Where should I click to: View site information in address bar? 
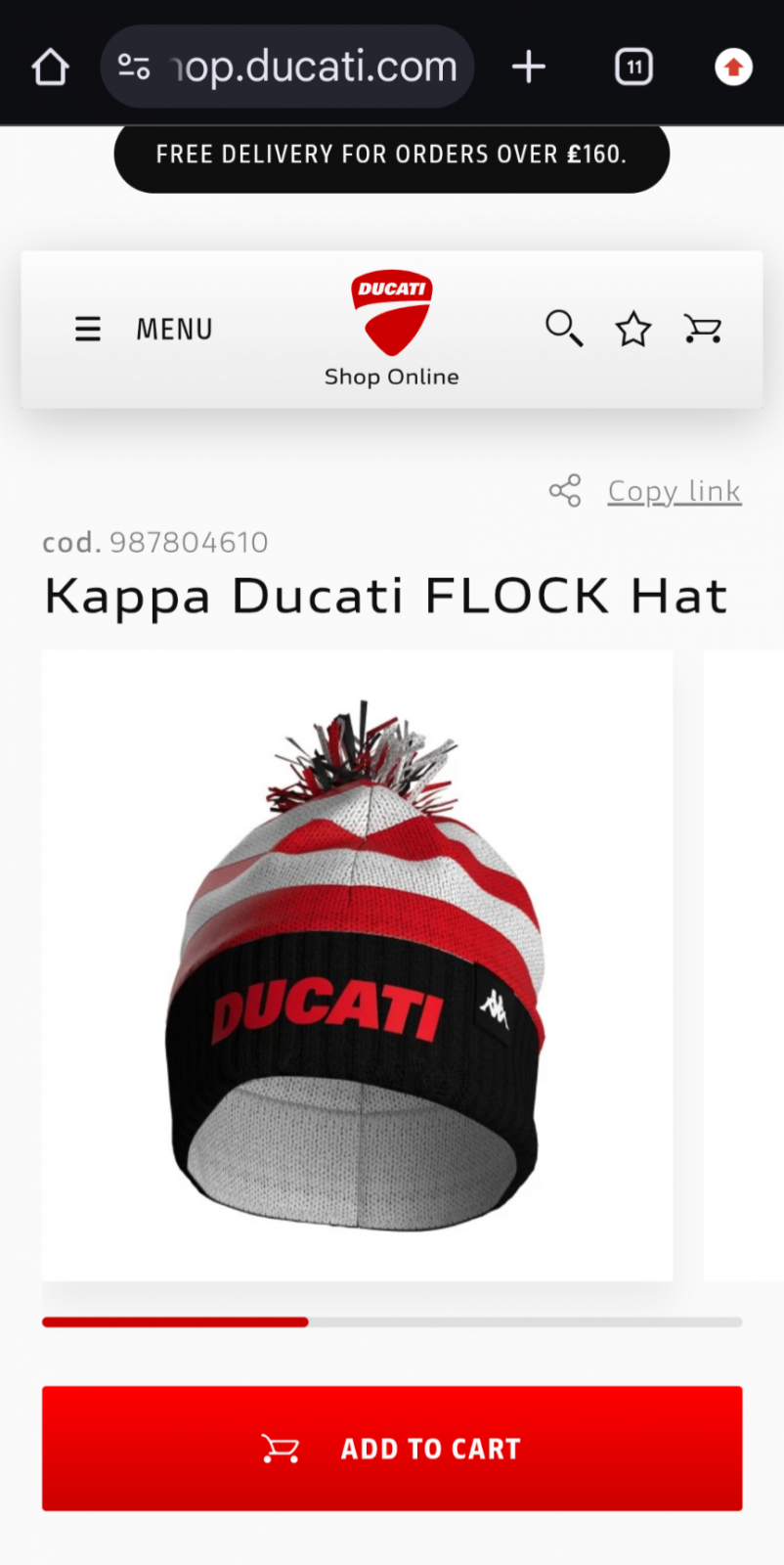coord(134,67)
